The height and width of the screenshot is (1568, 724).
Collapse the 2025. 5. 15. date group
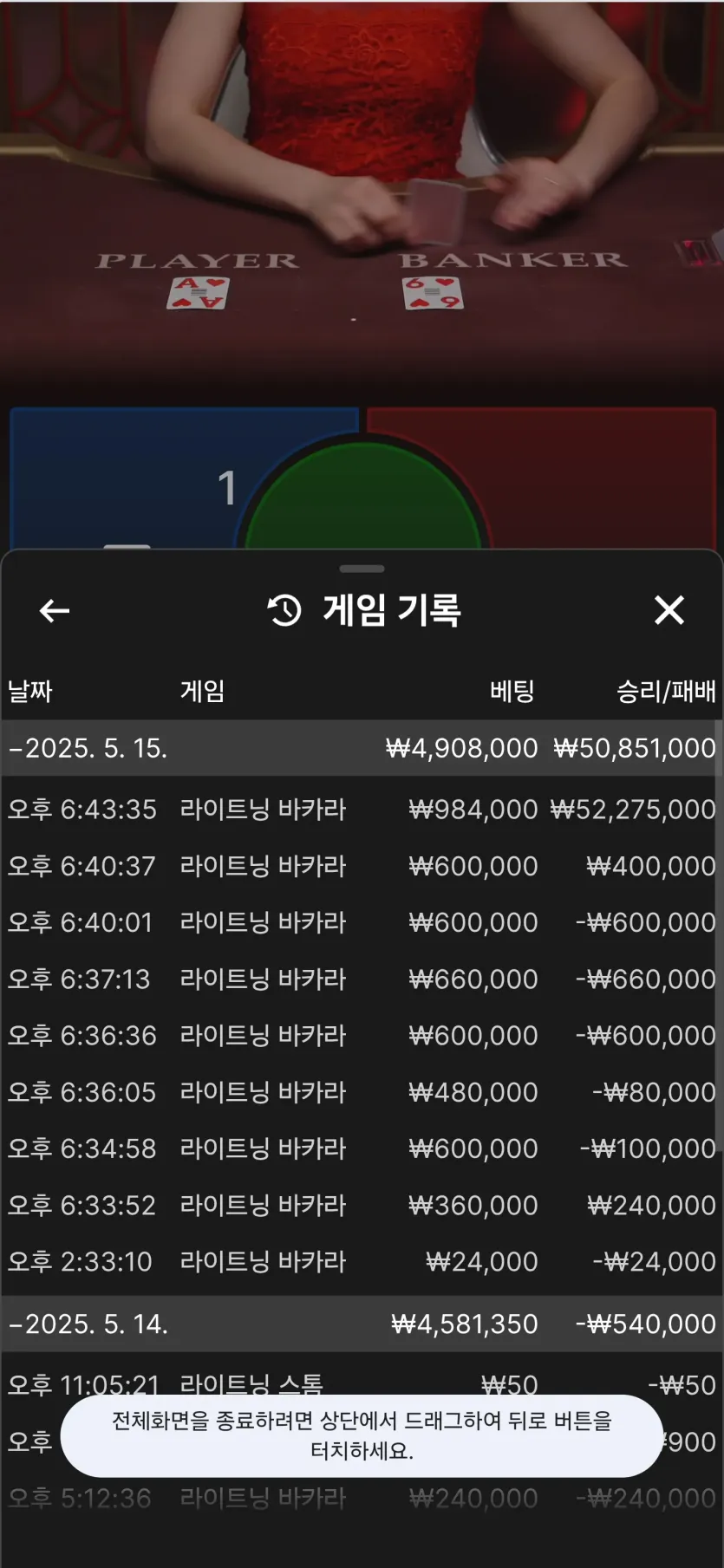(x=361, y=748)
